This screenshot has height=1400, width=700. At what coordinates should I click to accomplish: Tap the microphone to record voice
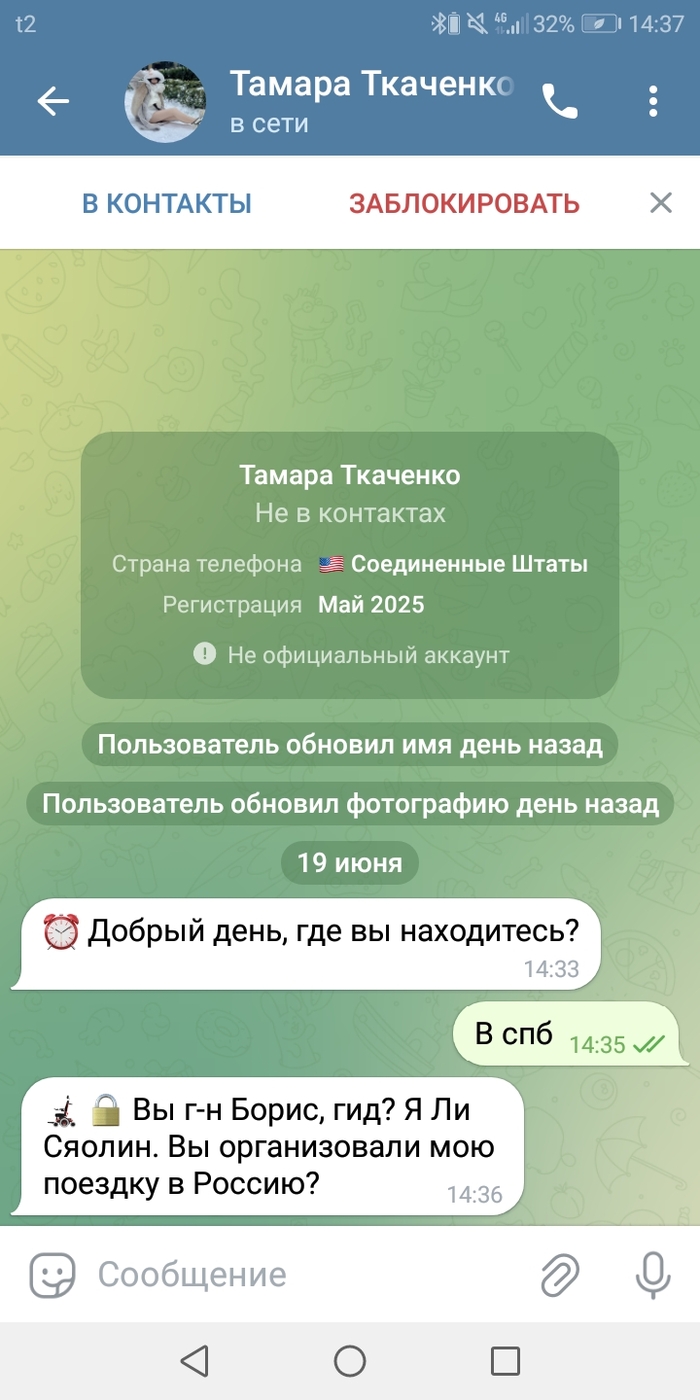653,1274
